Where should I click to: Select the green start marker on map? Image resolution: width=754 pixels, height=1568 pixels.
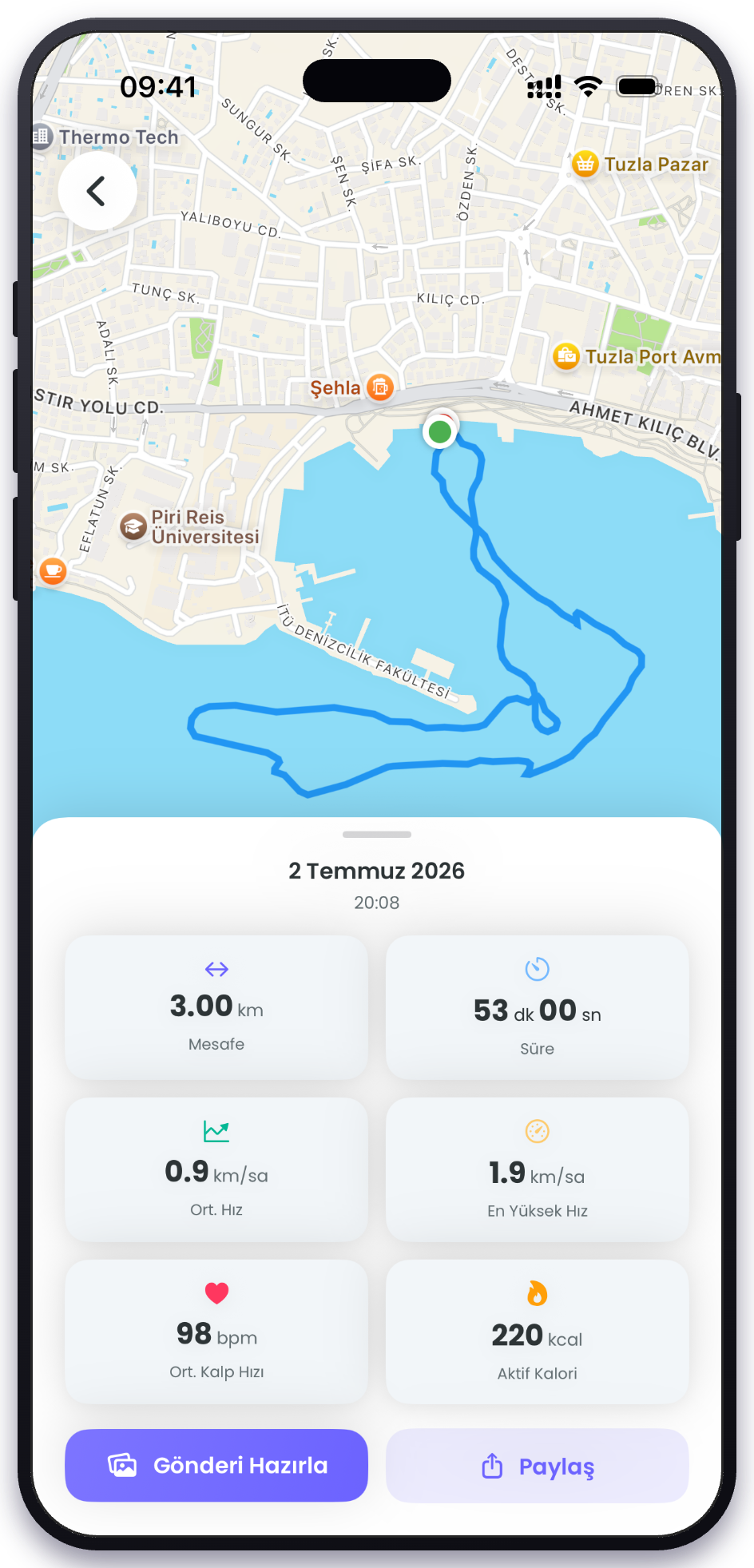[439, 432]
